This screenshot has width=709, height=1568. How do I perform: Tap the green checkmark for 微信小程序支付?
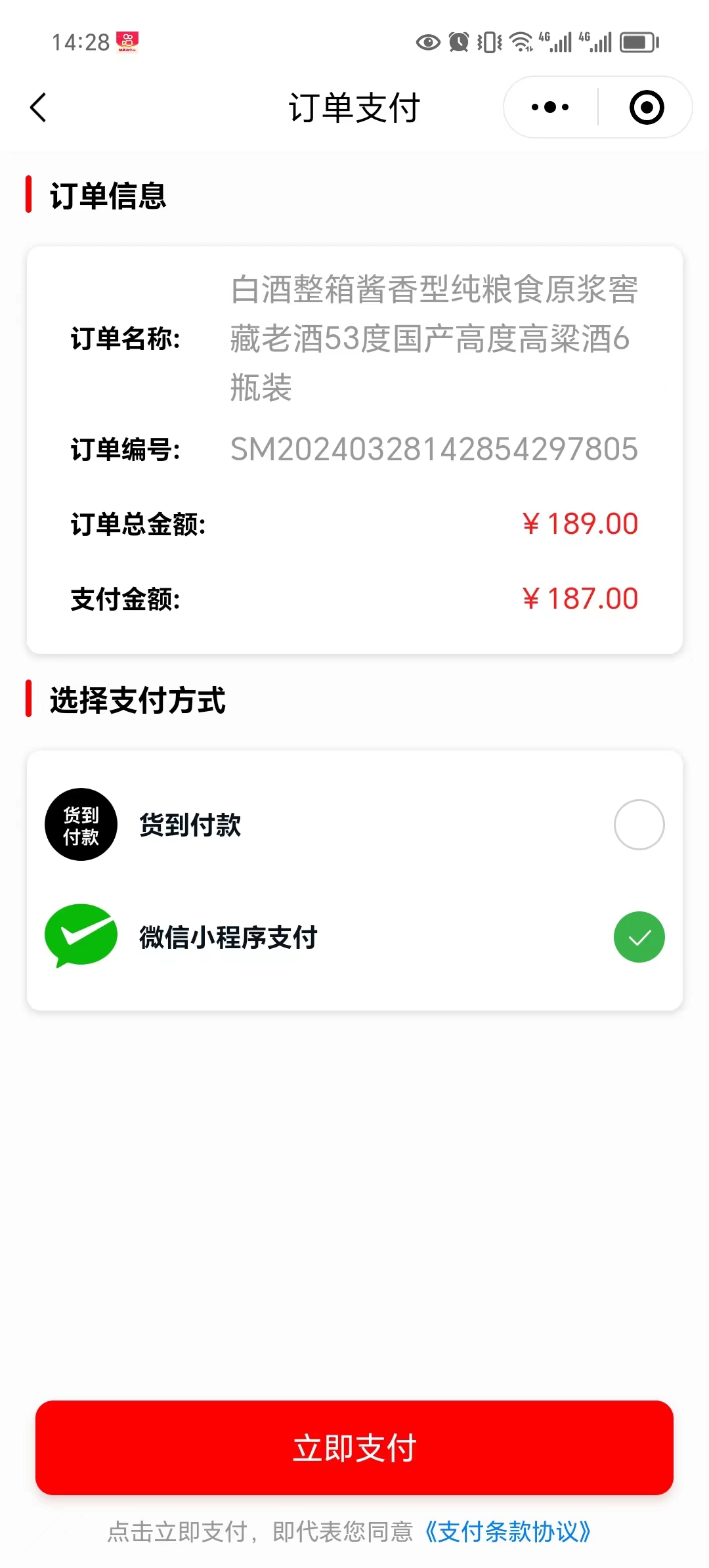click(639, 936)
